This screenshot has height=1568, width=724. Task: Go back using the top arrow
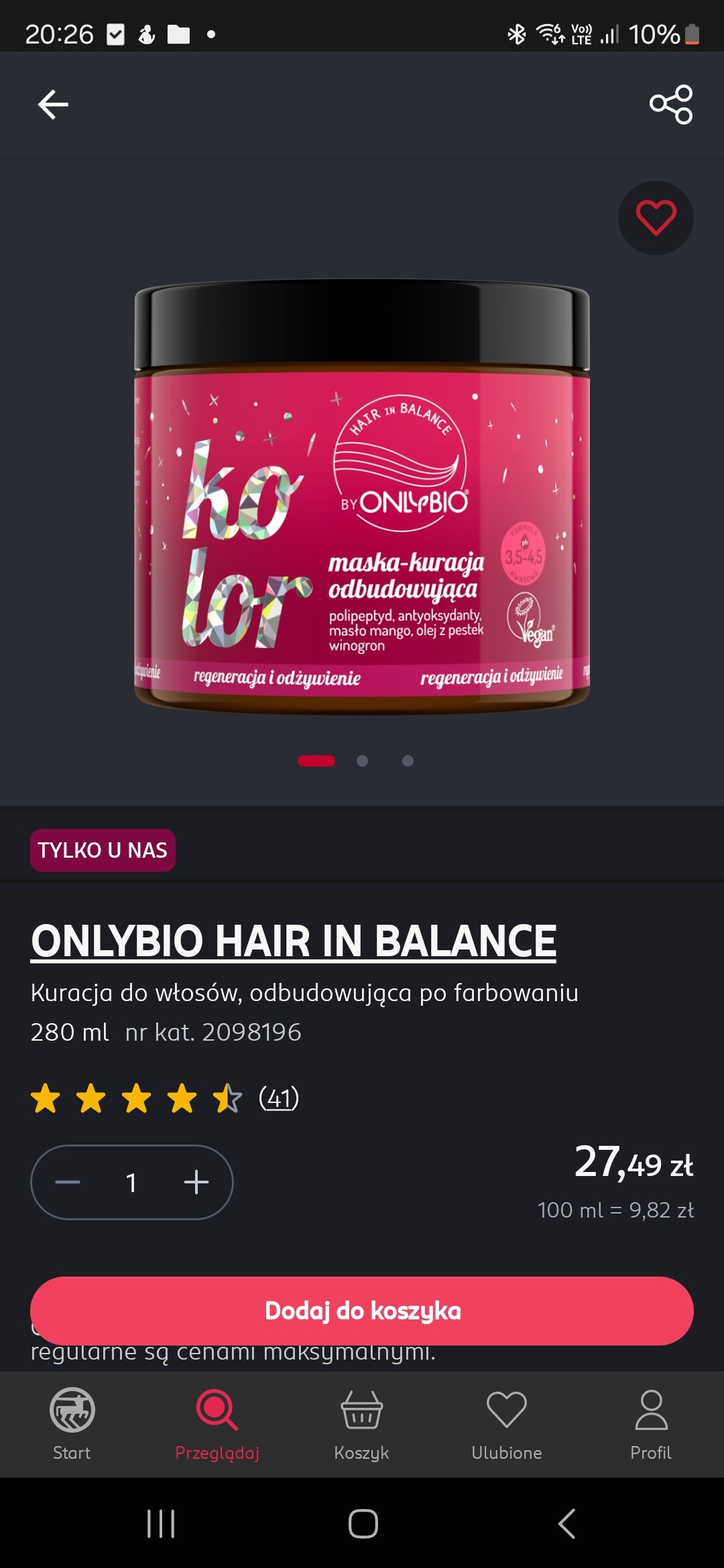(x=53, y=105)
